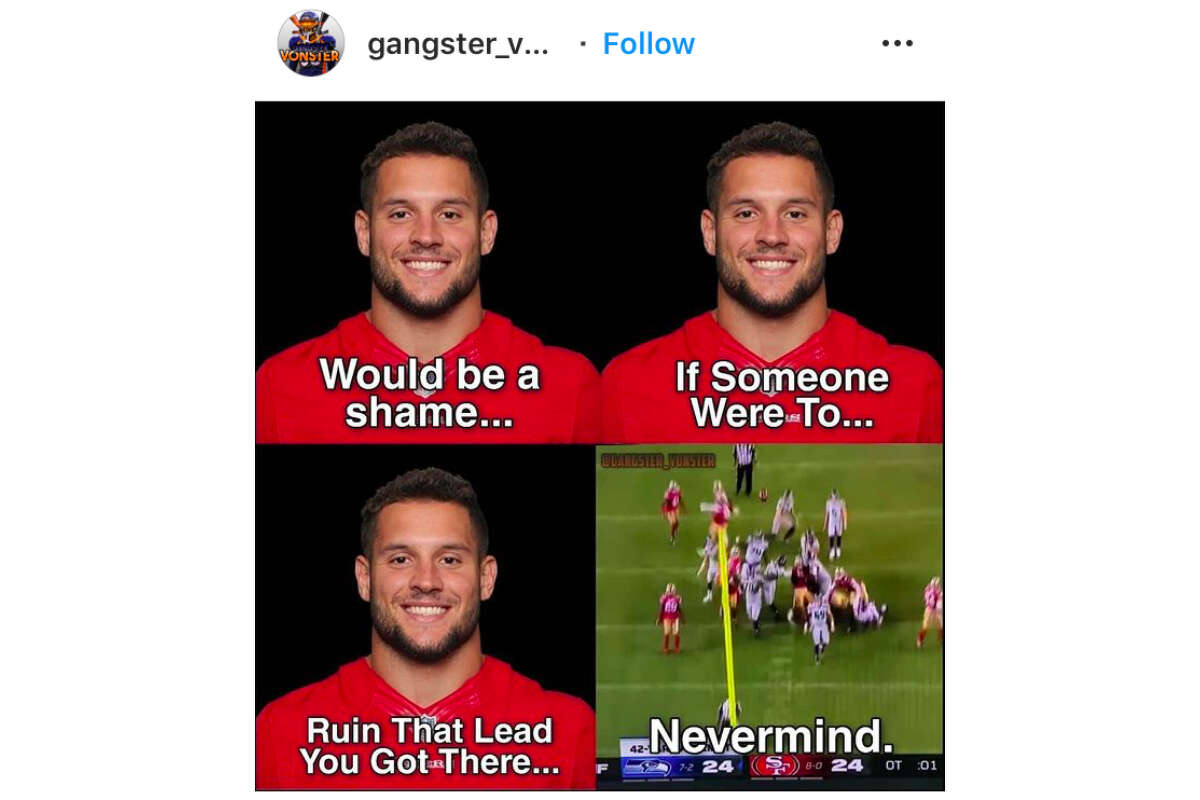The width and height of the screenshot is (1200, 800).
Task: Open gangster_vonster's profile picture
Action: point(311,44)
